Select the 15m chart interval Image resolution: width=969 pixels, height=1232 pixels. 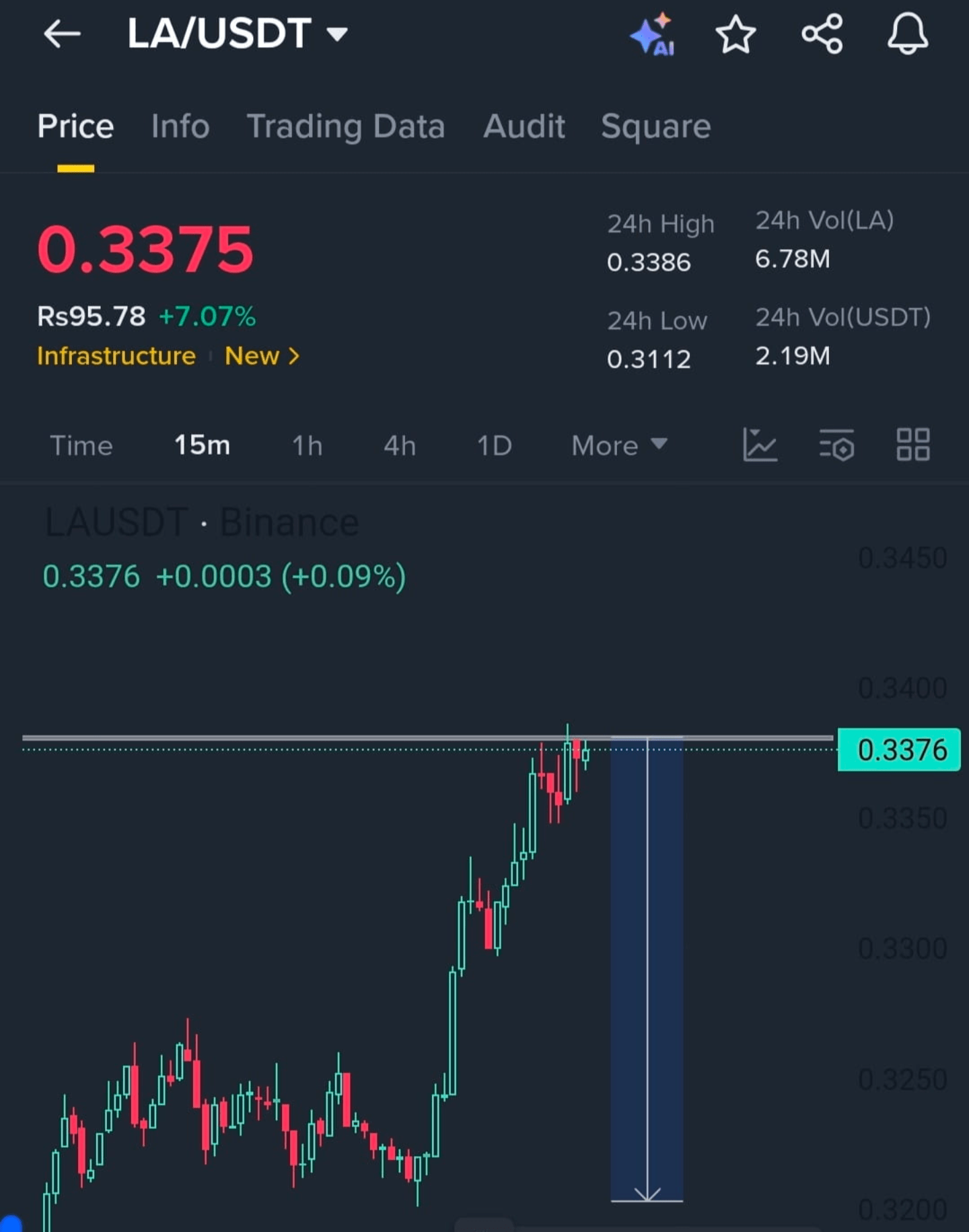pos(202,445)
